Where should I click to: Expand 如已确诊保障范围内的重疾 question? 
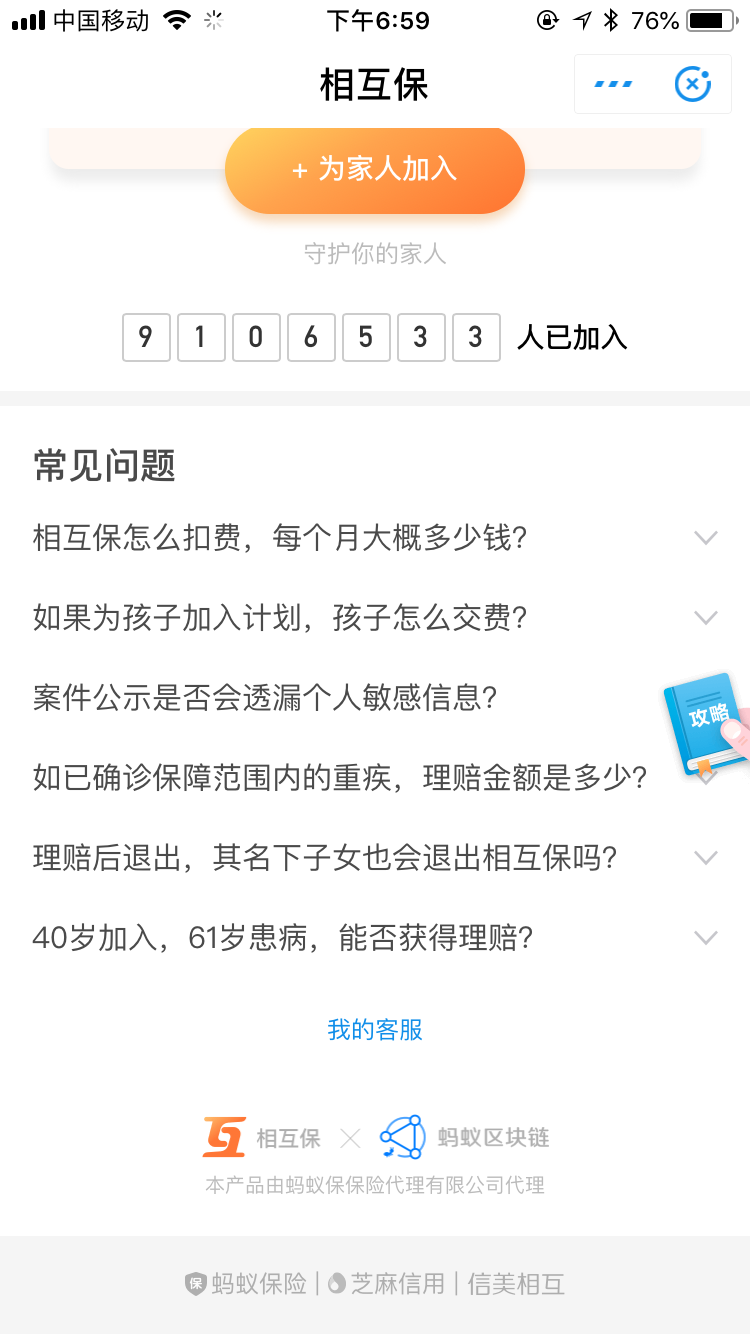point(375,778)
